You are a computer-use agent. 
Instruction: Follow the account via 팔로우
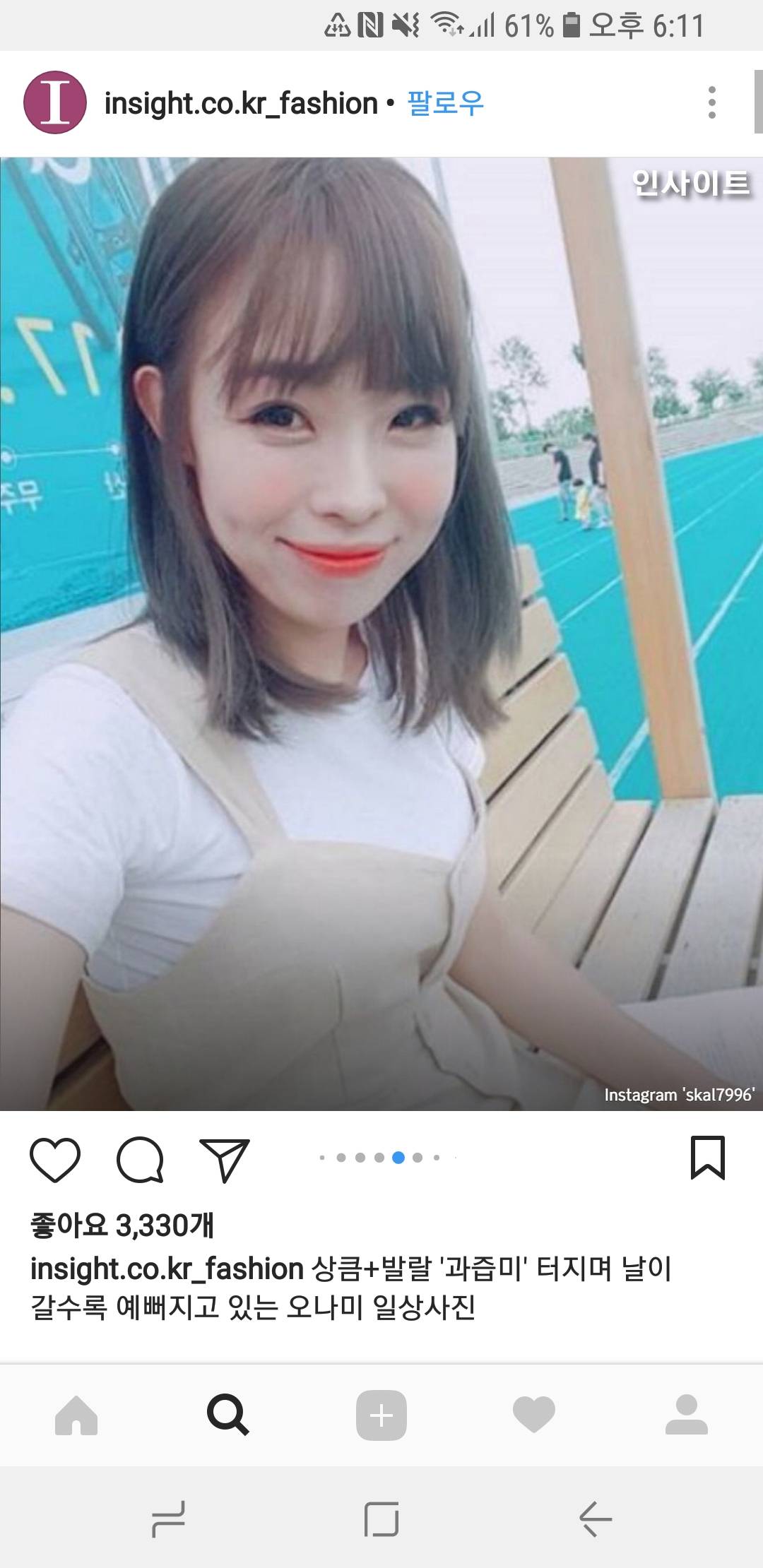[x=445, y=104]
